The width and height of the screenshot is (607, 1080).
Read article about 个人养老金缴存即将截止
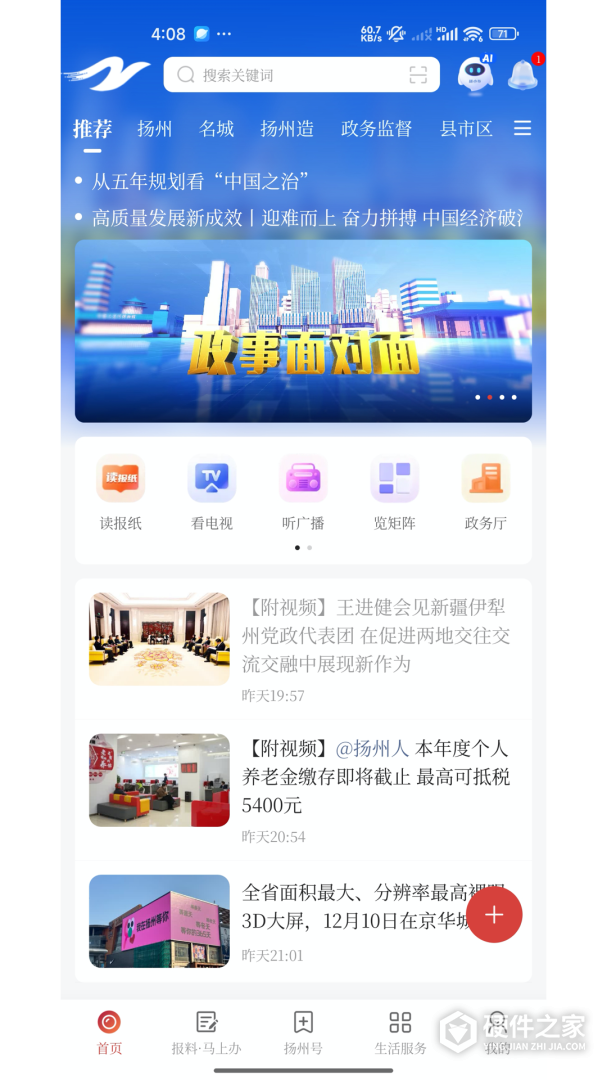point(375,777)
